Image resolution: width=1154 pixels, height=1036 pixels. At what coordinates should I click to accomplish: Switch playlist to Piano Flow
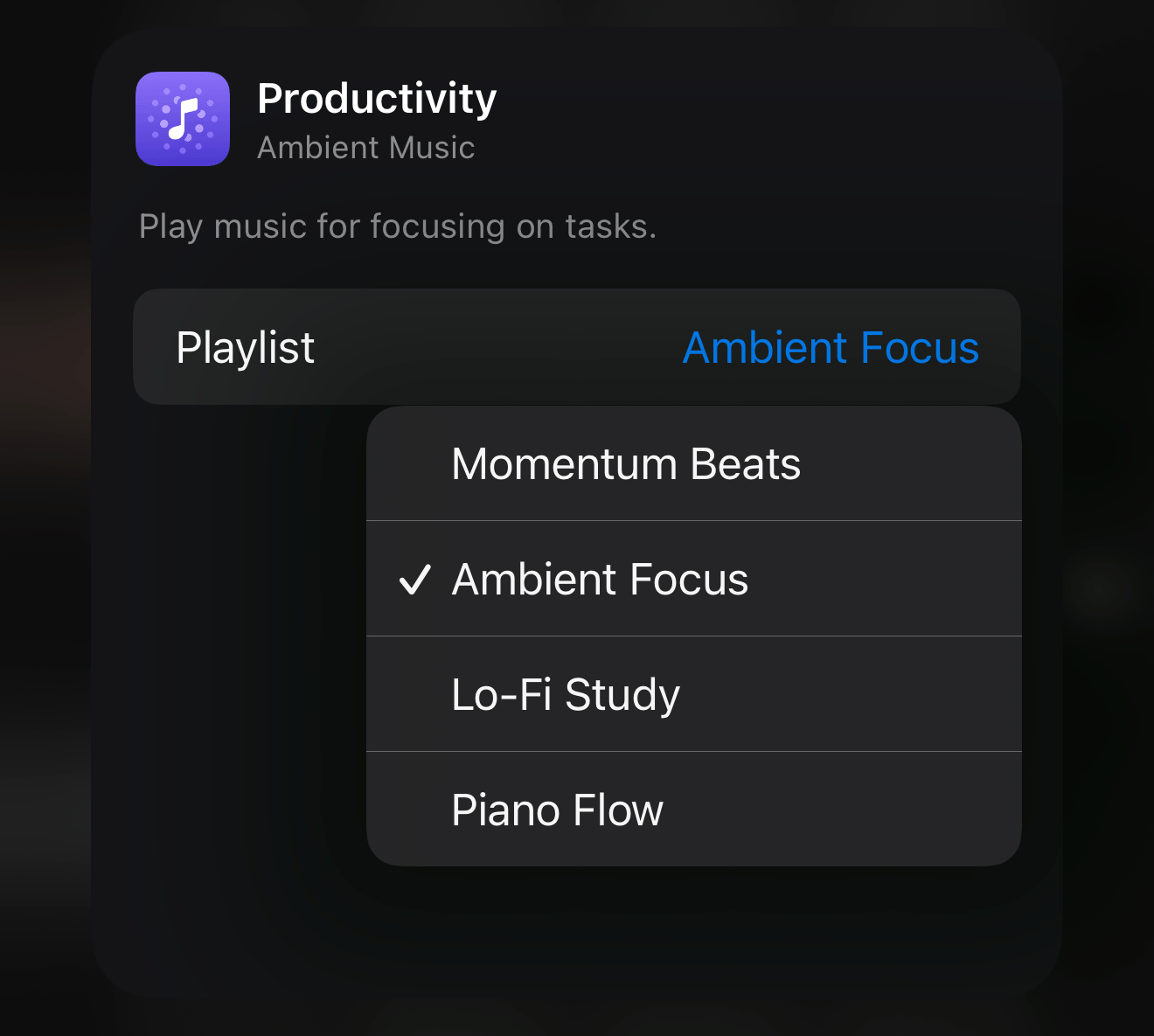pos(557,810)
